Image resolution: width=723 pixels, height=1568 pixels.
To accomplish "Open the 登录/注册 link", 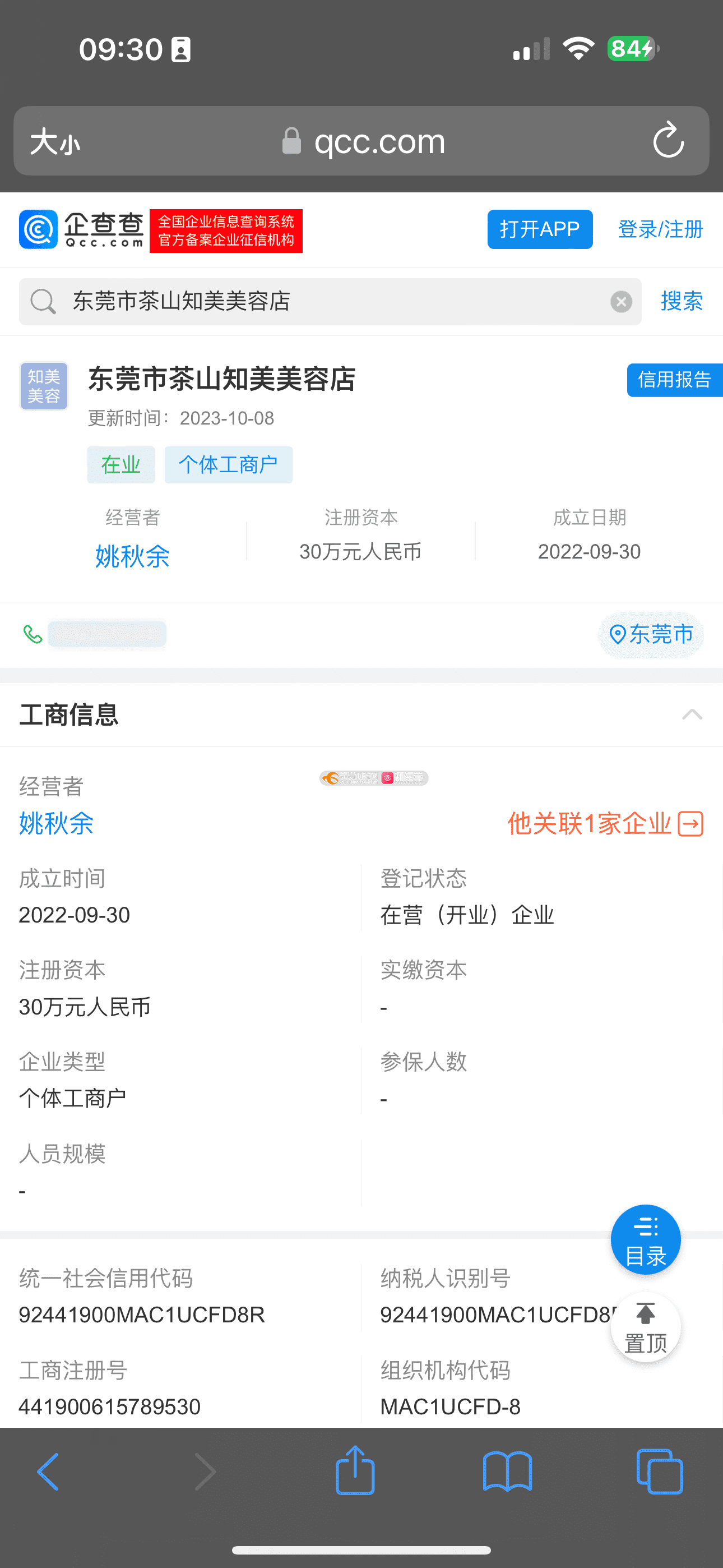I will 660,229.
